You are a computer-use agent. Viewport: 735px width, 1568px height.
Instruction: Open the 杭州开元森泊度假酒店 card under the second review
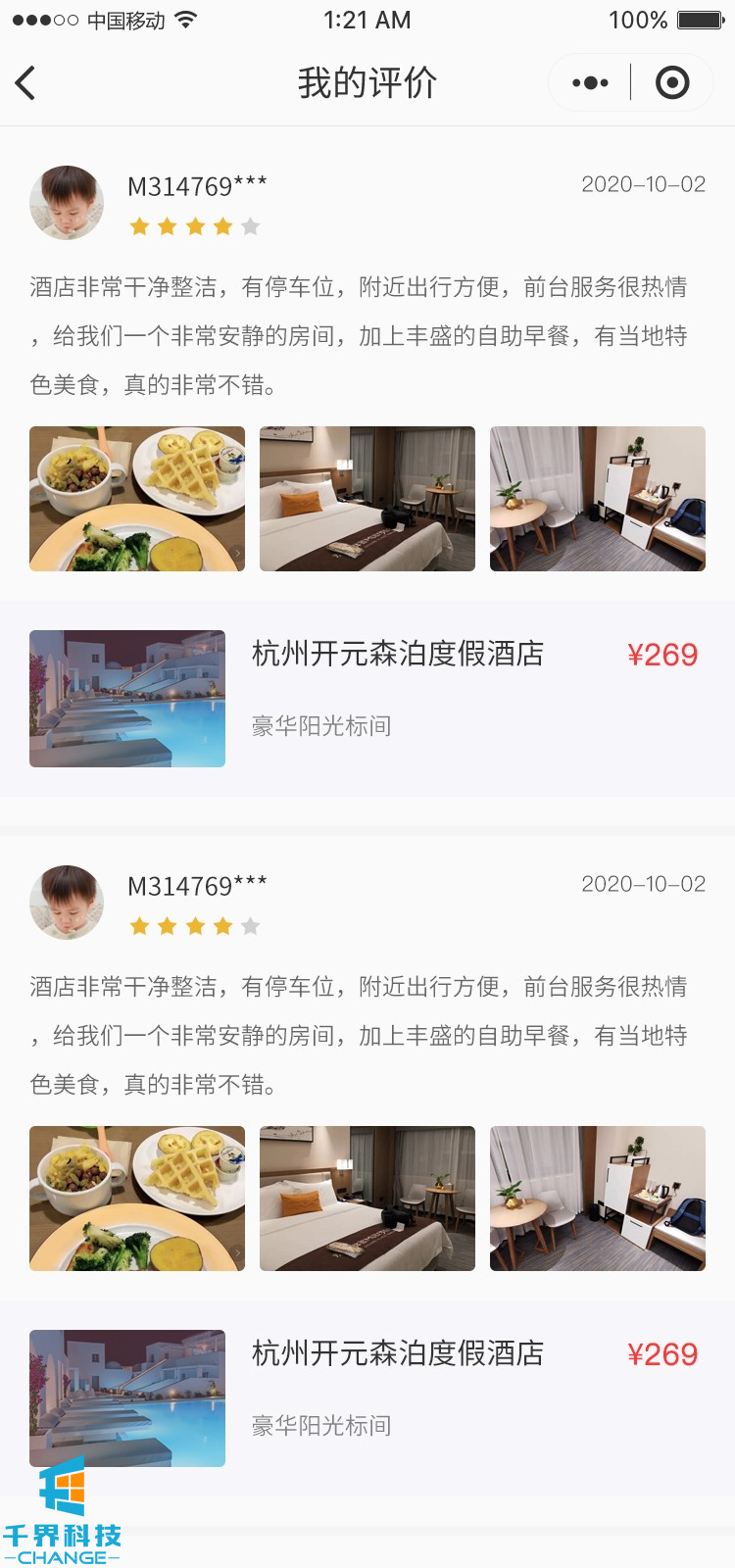[x=367, y=1397]
